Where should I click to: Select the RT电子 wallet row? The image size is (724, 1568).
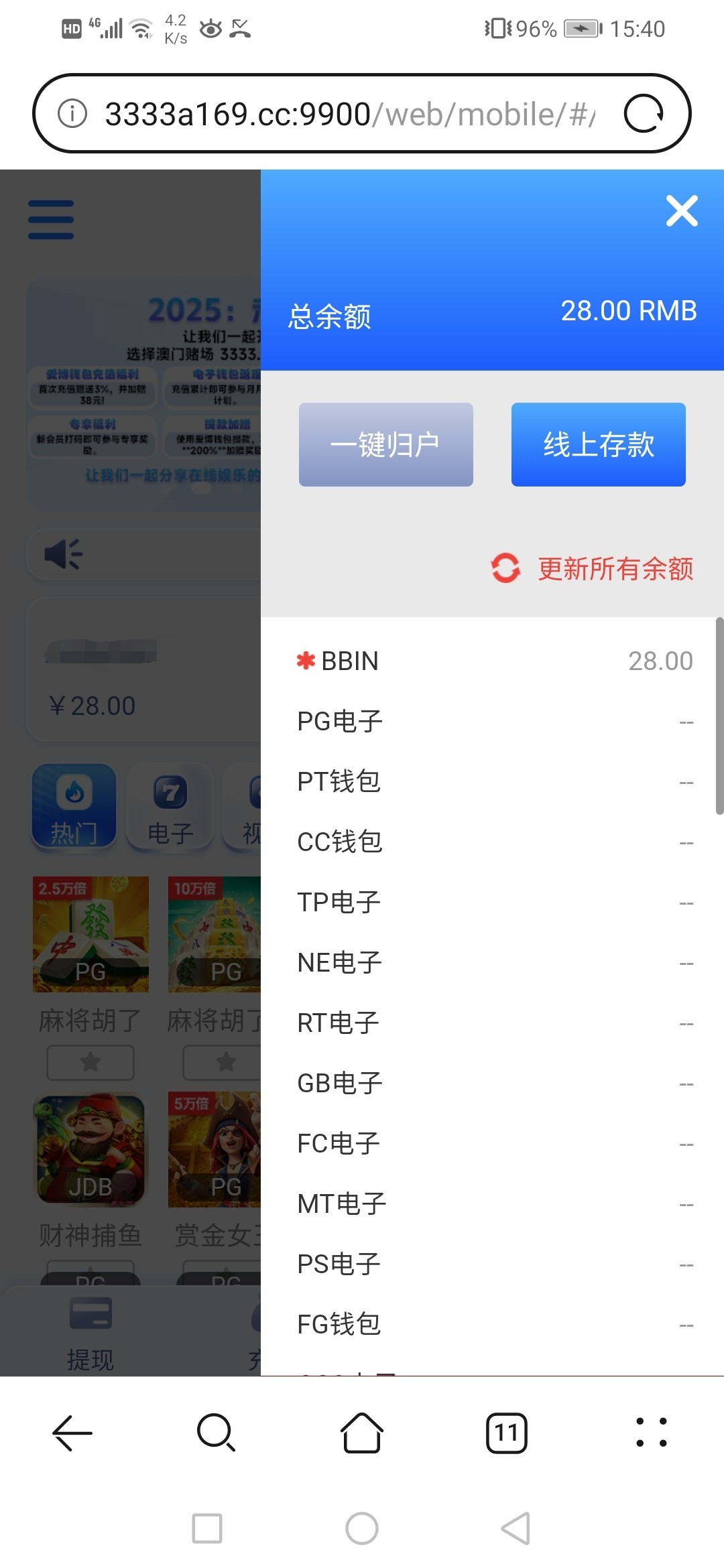tap(493, 1023)
